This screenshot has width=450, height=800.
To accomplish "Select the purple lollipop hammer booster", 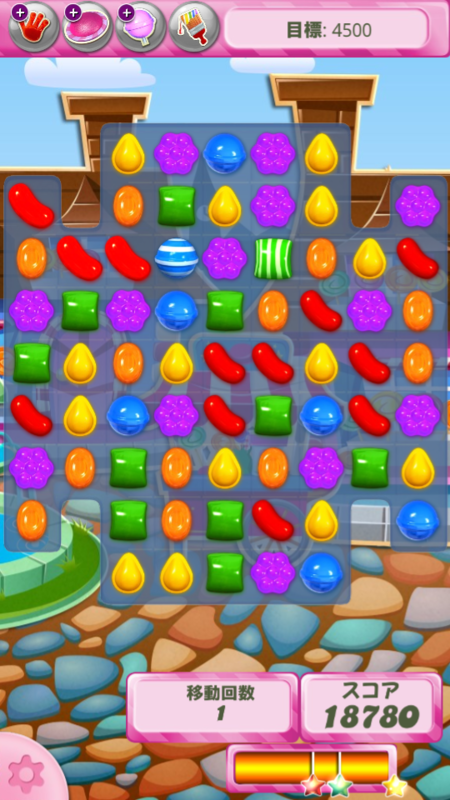I will point(141,27).
